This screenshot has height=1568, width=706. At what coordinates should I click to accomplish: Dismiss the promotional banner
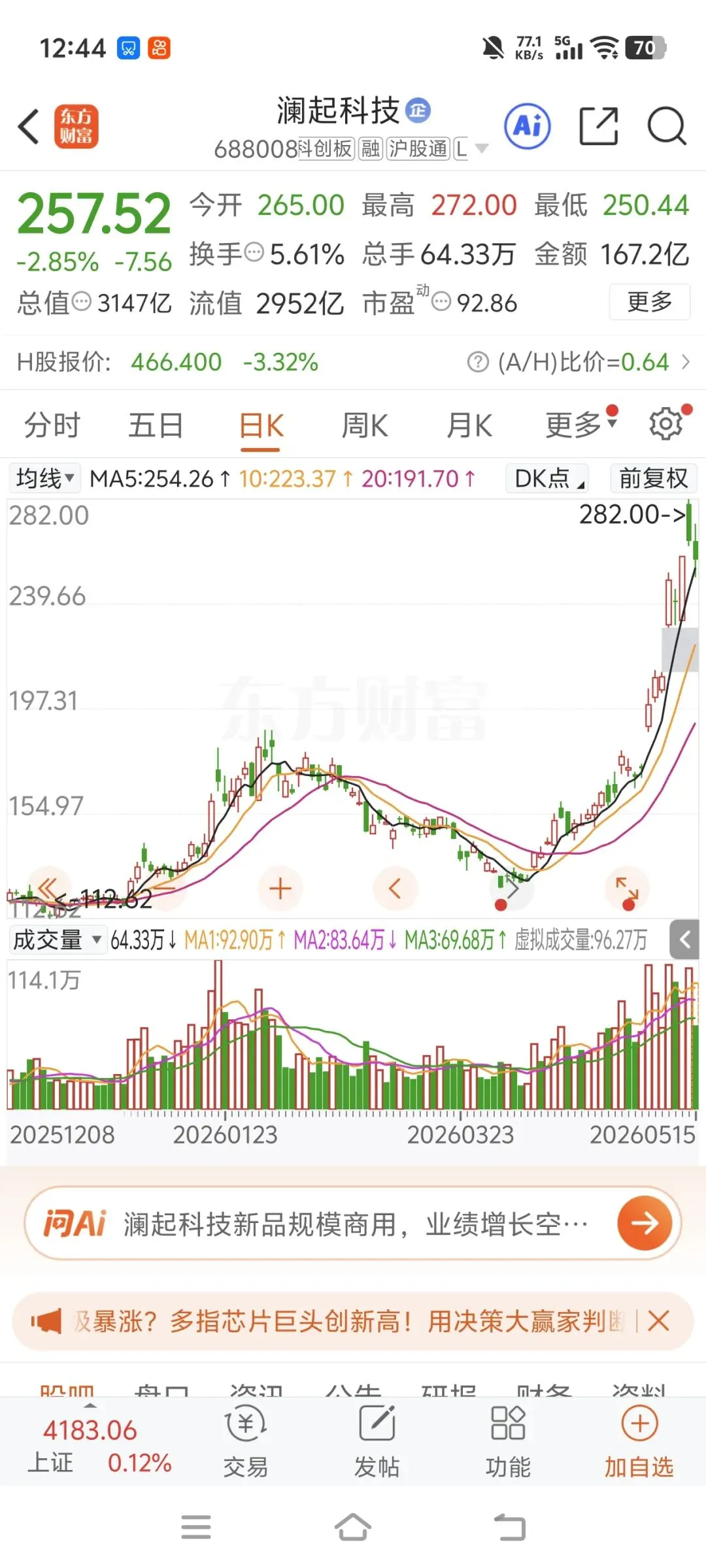click(x=658, y=1321)
